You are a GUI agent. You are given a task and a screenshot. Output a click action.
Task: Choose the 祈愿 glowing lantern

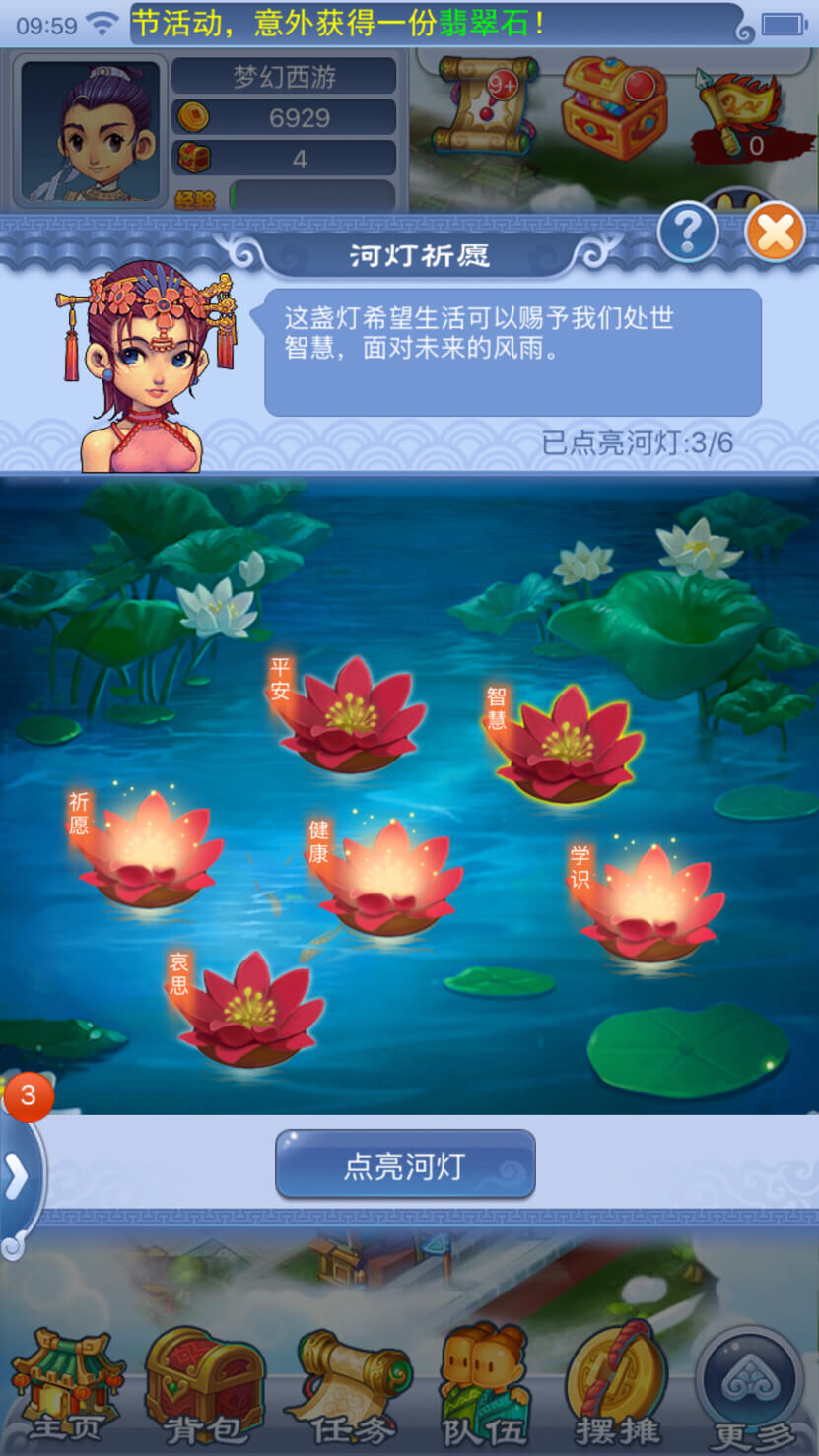148,847
